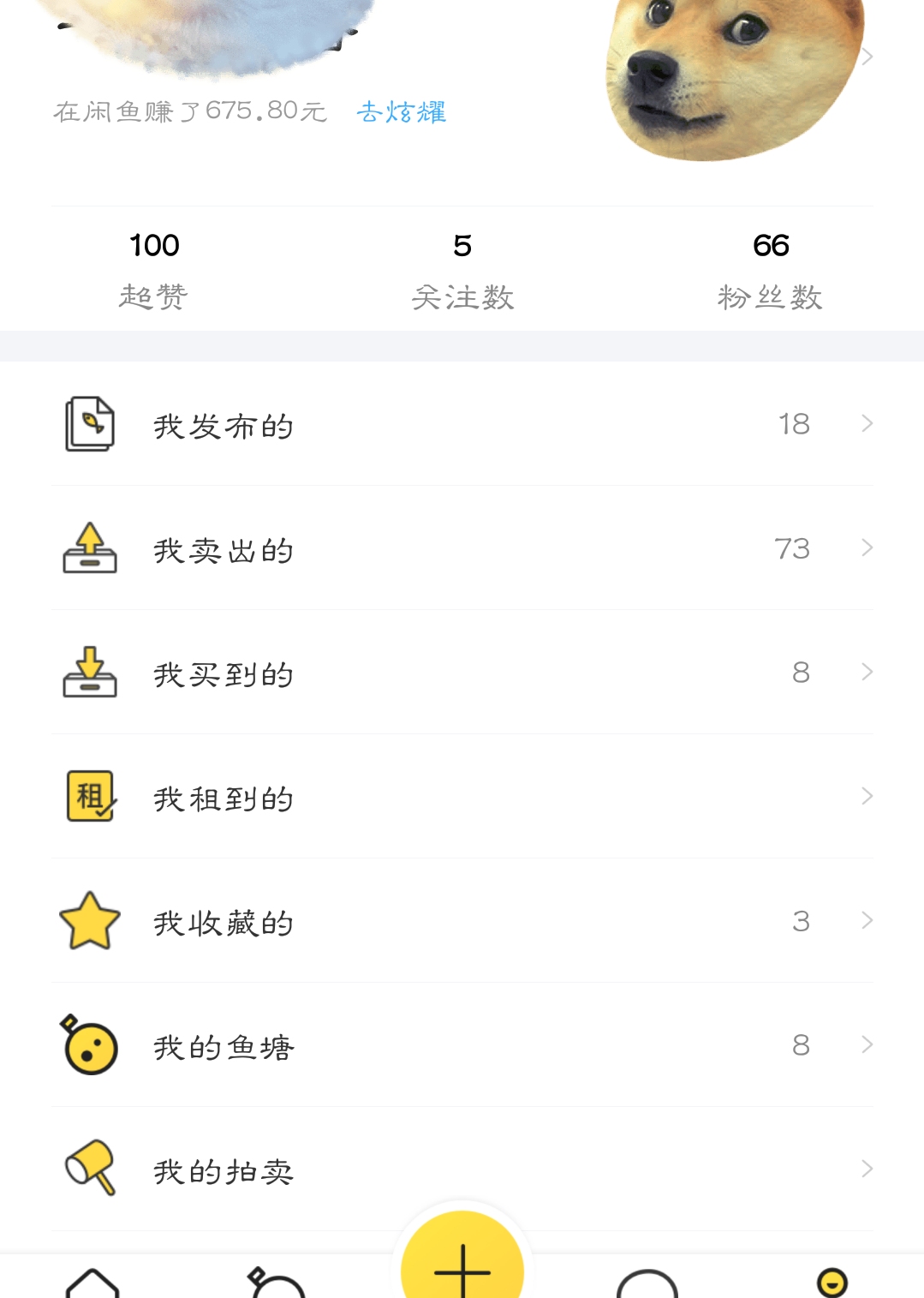924x1298 pixels.
Task: Open 关注数 following count
Action: 462,267
